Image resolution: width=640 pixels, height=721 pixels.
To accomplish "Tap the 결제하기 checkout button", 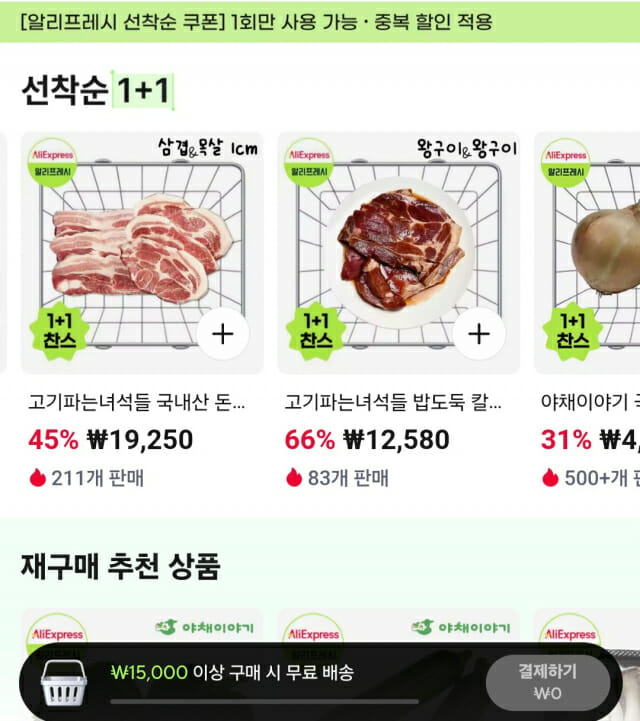I will [547, 682].
